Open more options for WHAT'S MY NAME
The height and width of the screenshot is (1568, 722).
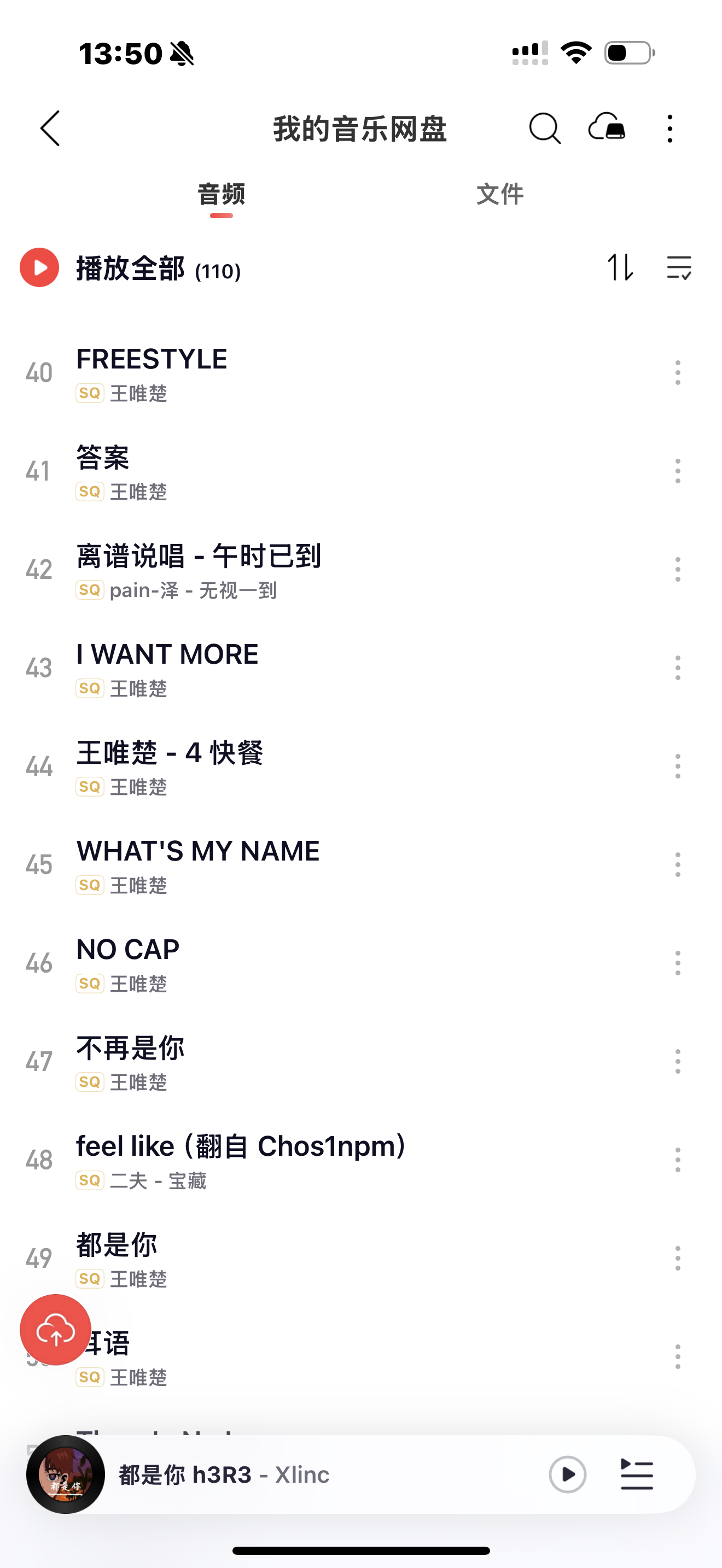point(678,864)
